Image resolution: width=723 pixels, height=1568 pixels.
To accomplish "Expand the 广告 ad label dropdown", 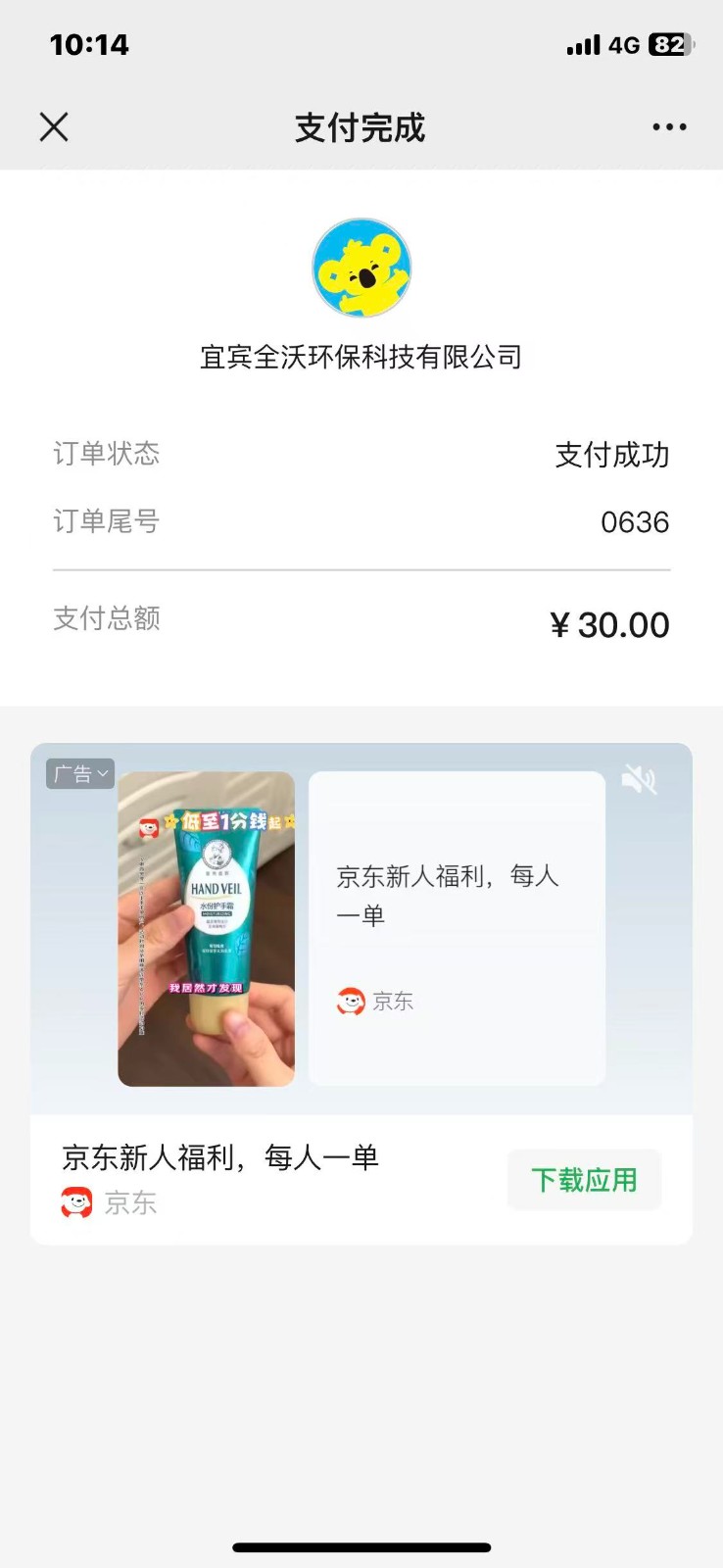I will (80, 774).
